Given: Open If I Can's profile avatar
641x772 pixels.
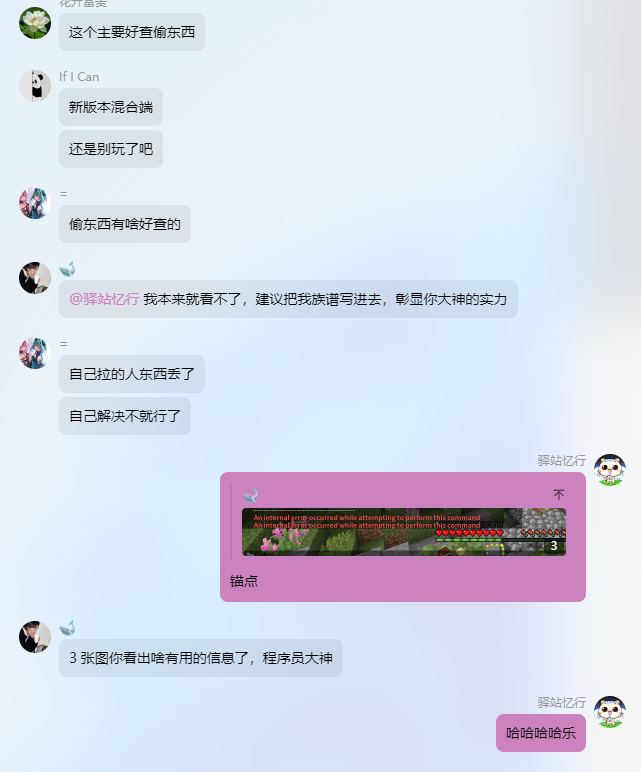Looking at the screenshot, I should pyautogui.click(x=35, y=86).
